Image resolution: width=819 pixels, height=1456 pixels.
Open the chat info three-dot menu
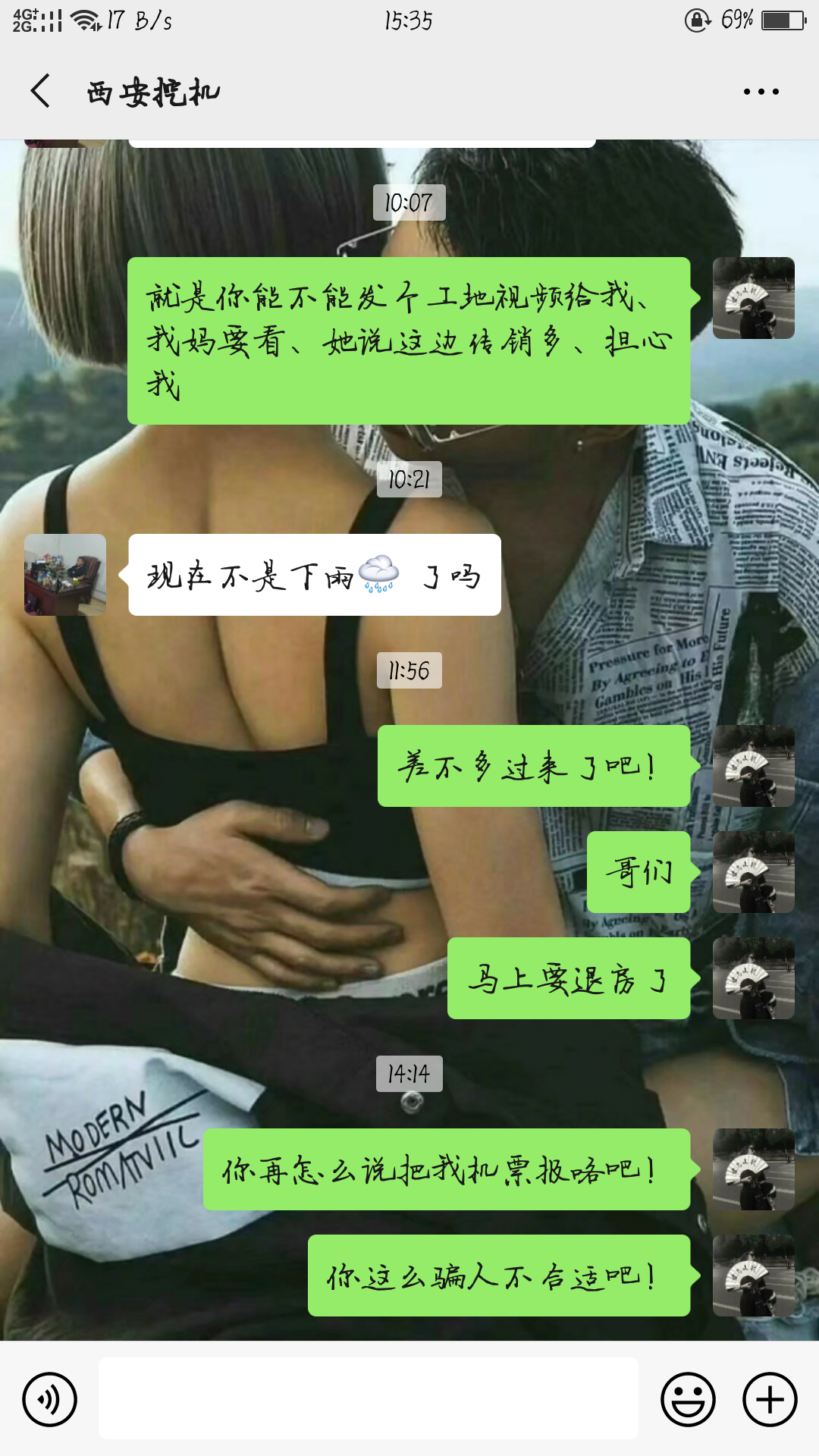tap(761, 92)
